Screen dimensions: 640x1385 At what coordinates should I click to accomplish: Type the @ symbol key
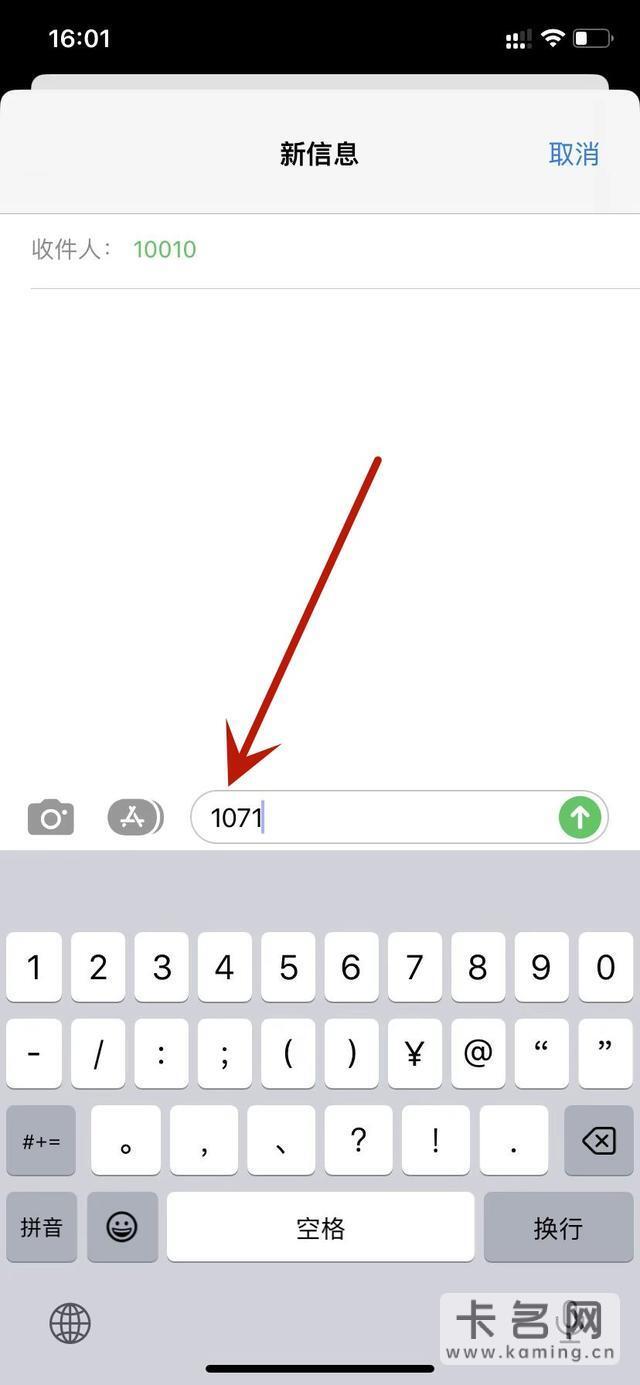[478, 1053]
